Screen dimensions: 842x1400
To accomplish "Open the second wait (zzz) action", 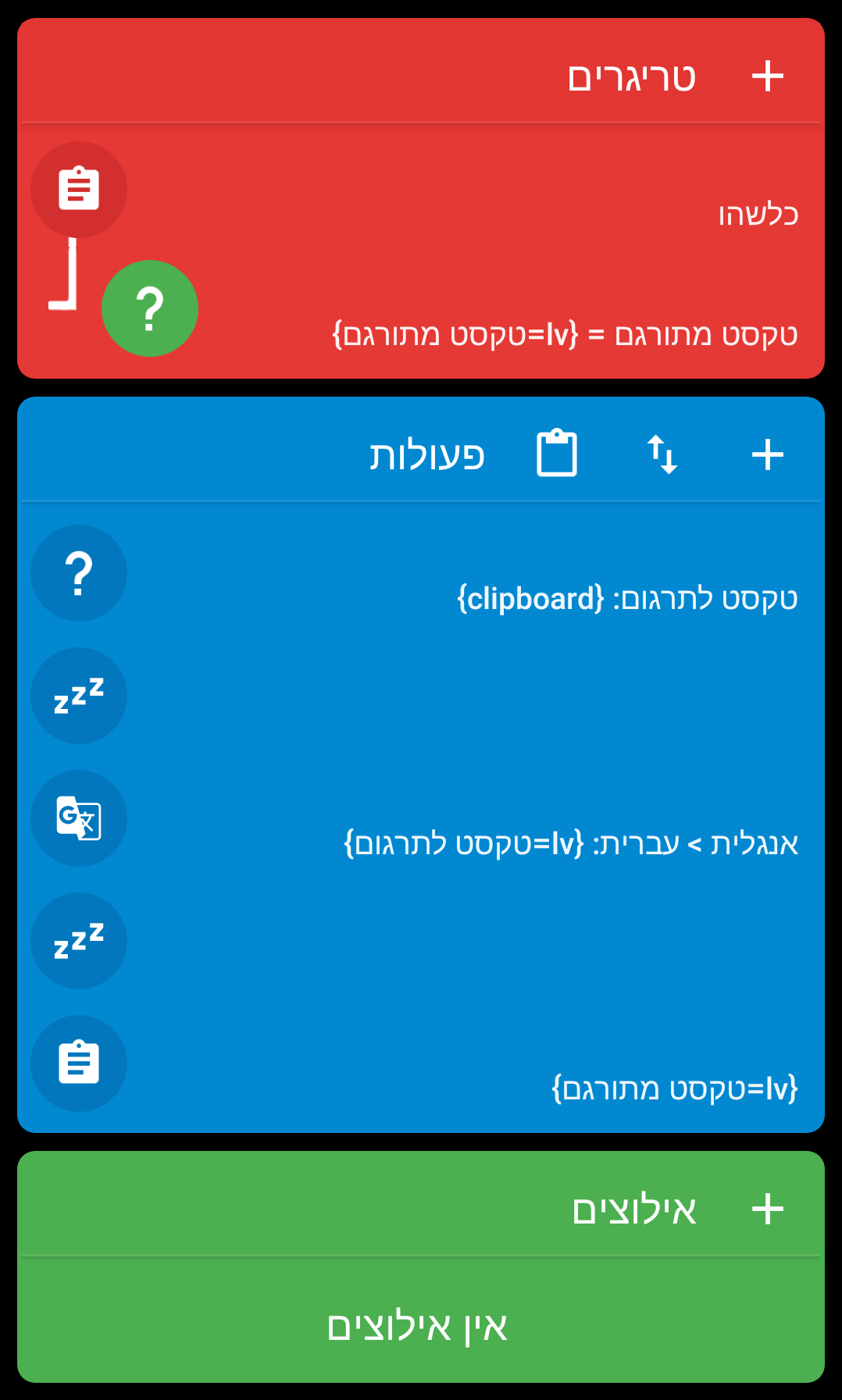I will pyautogui.click(x=421, y=941).
